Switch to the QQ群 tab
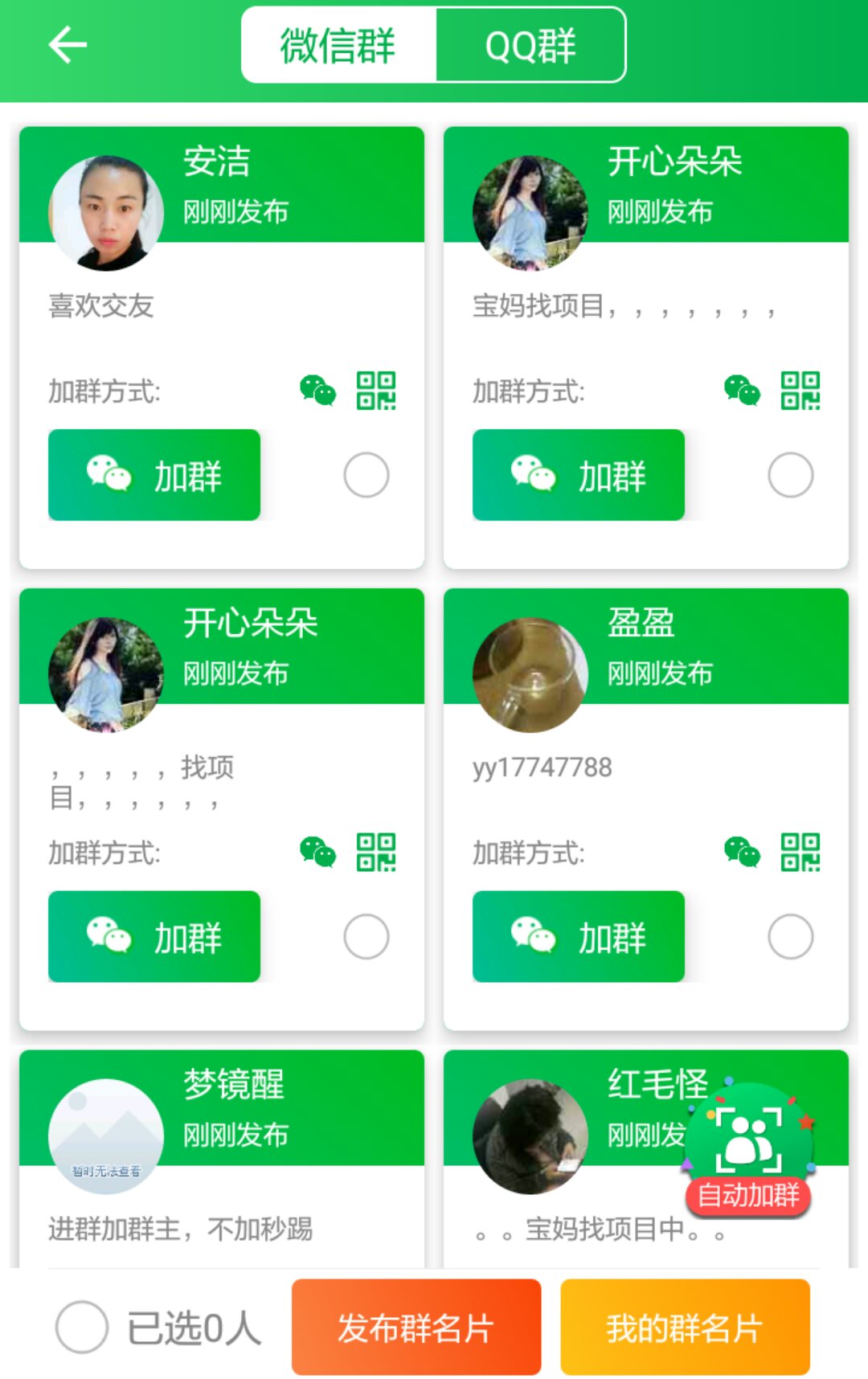The image size is (868, 1379). click(x=530, y=45)
